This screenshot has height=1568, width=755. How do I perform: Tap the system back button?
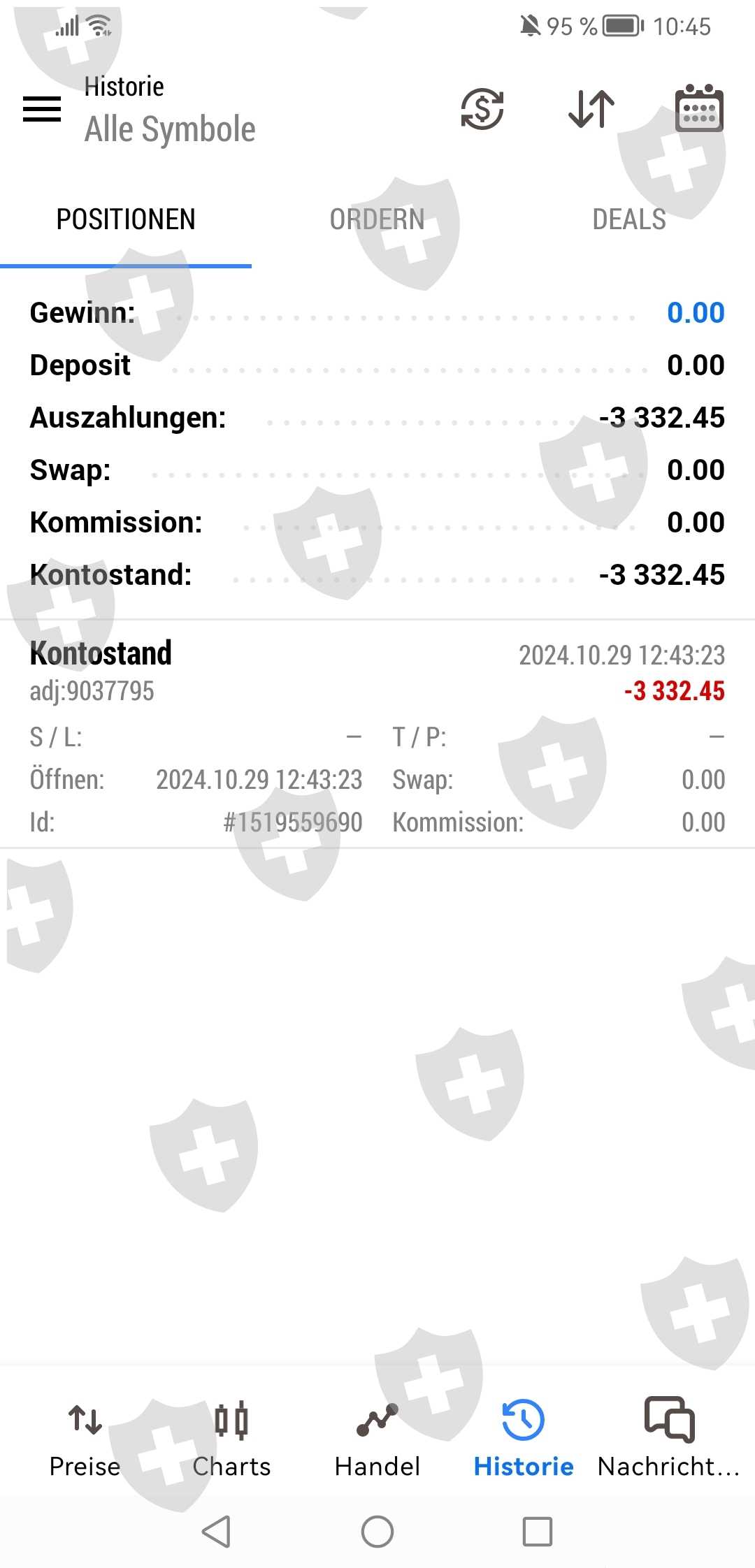click(217, 1532)
